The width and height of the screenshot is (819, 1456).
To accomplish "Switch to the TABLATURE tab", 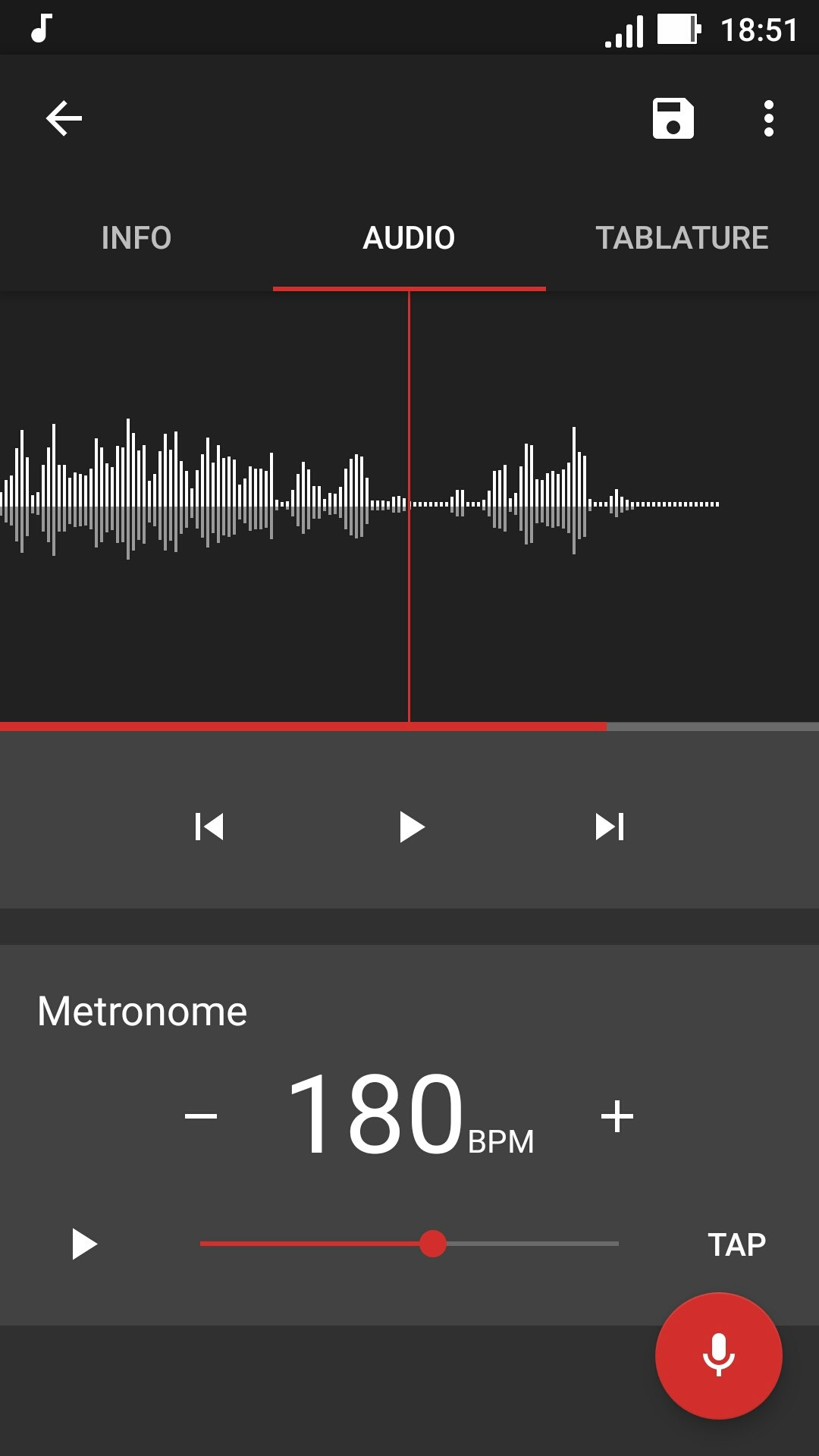I will pos(682,238).
